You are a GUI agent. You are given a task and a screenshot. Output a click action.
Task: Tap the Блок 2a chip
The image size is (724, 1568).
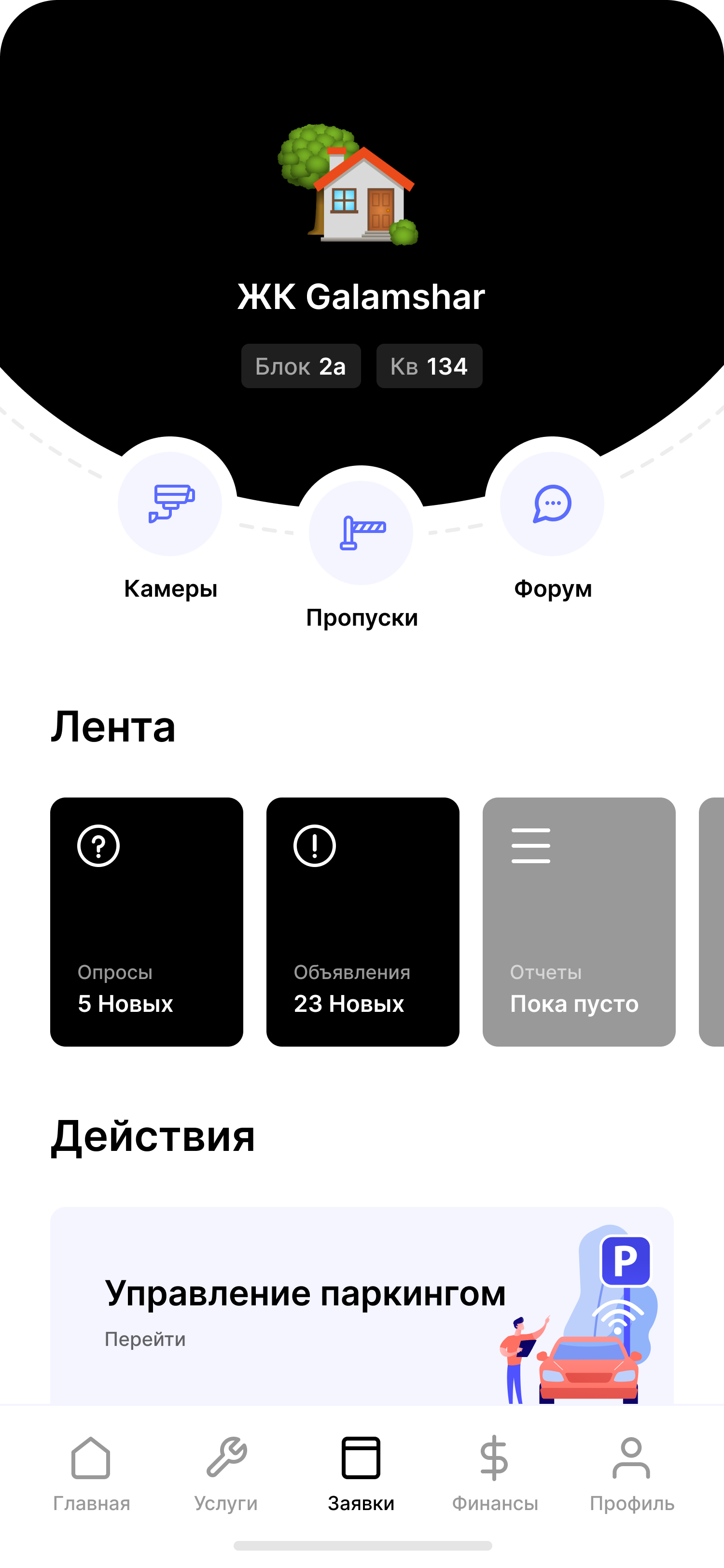[x=301, y=366]
